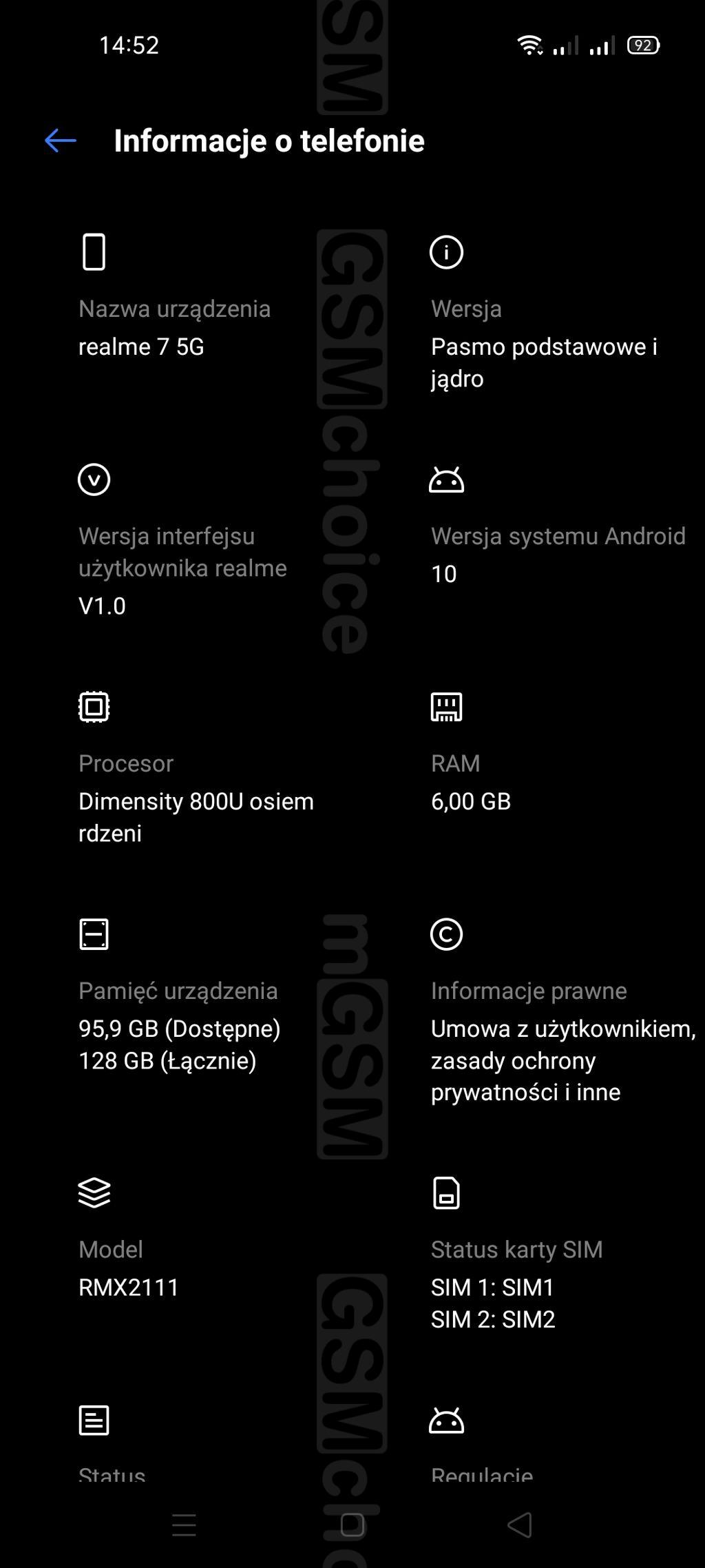Viewport: 705px width, 1568px height.
Task: Tap the Procesor Dimensity 800U entry
Action: pyautogui.click(x=197, y=768)
